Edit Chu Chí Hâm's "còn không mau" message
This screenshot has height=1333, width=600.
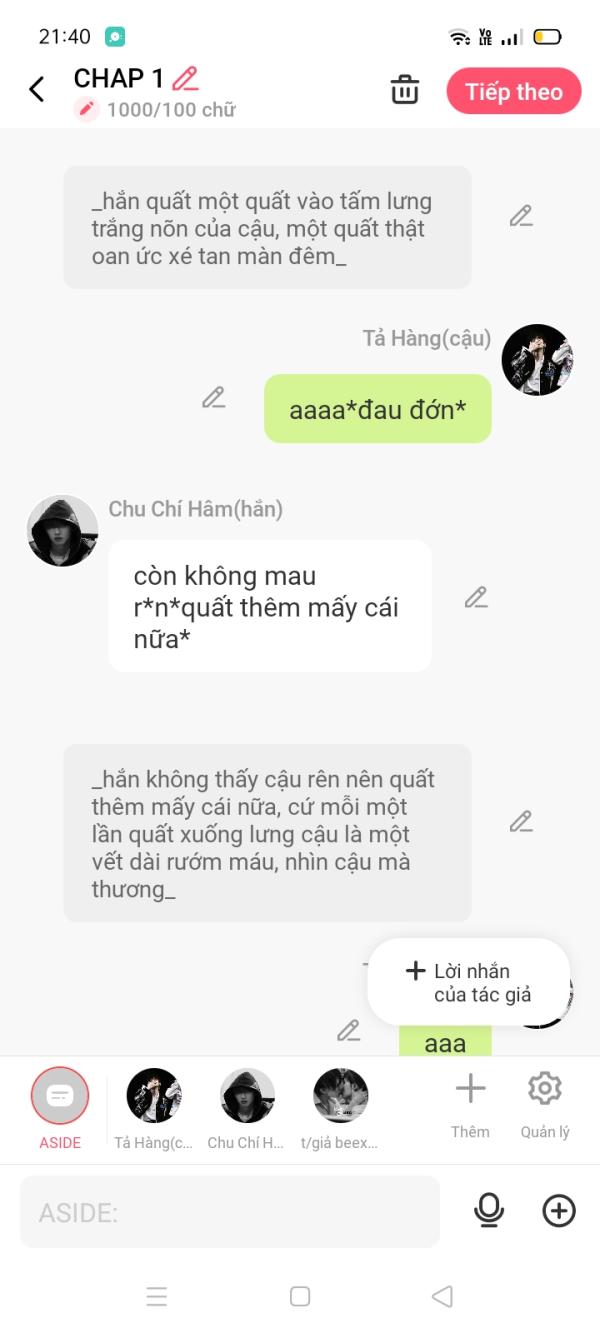(x=476, y=598)
